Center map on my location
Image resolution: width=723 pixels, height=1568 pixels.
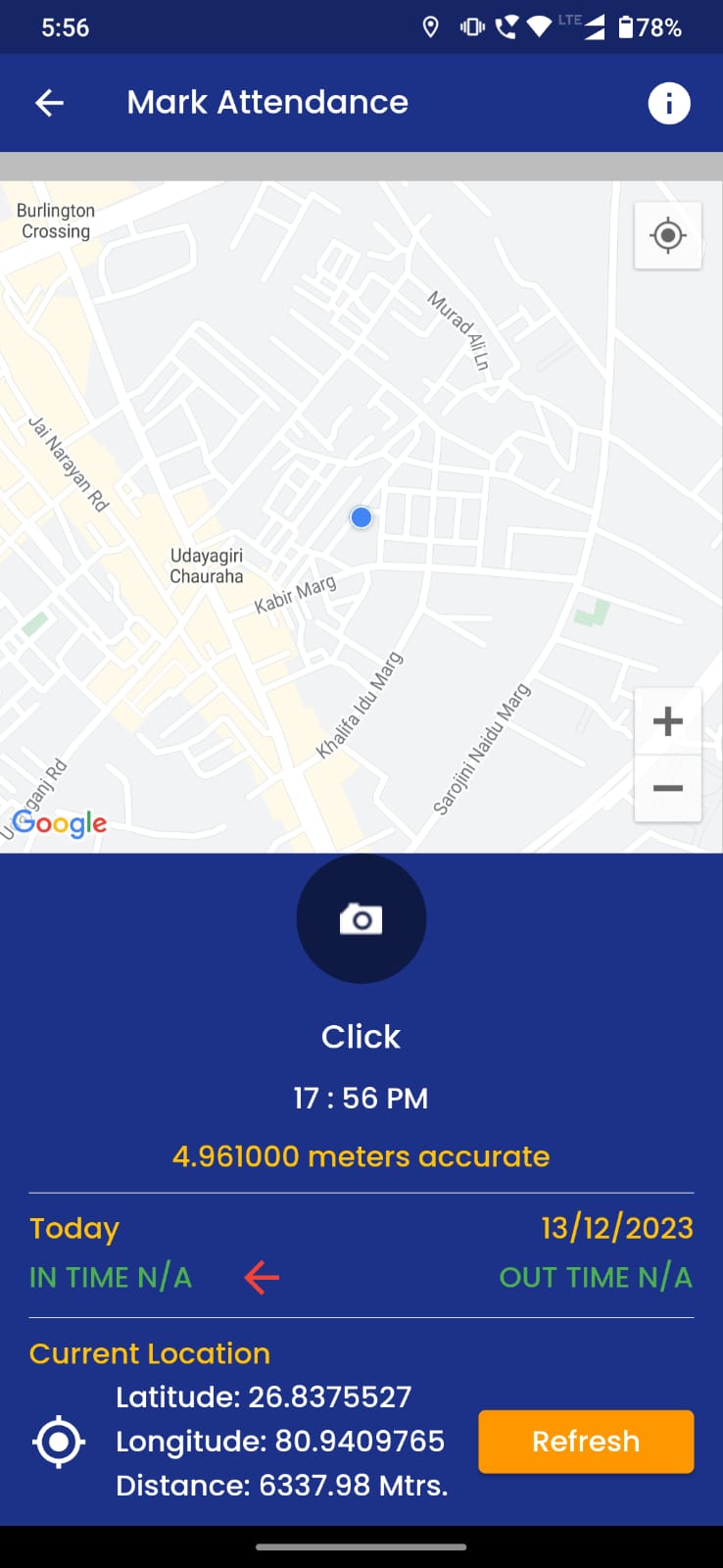tap(667, 235)
